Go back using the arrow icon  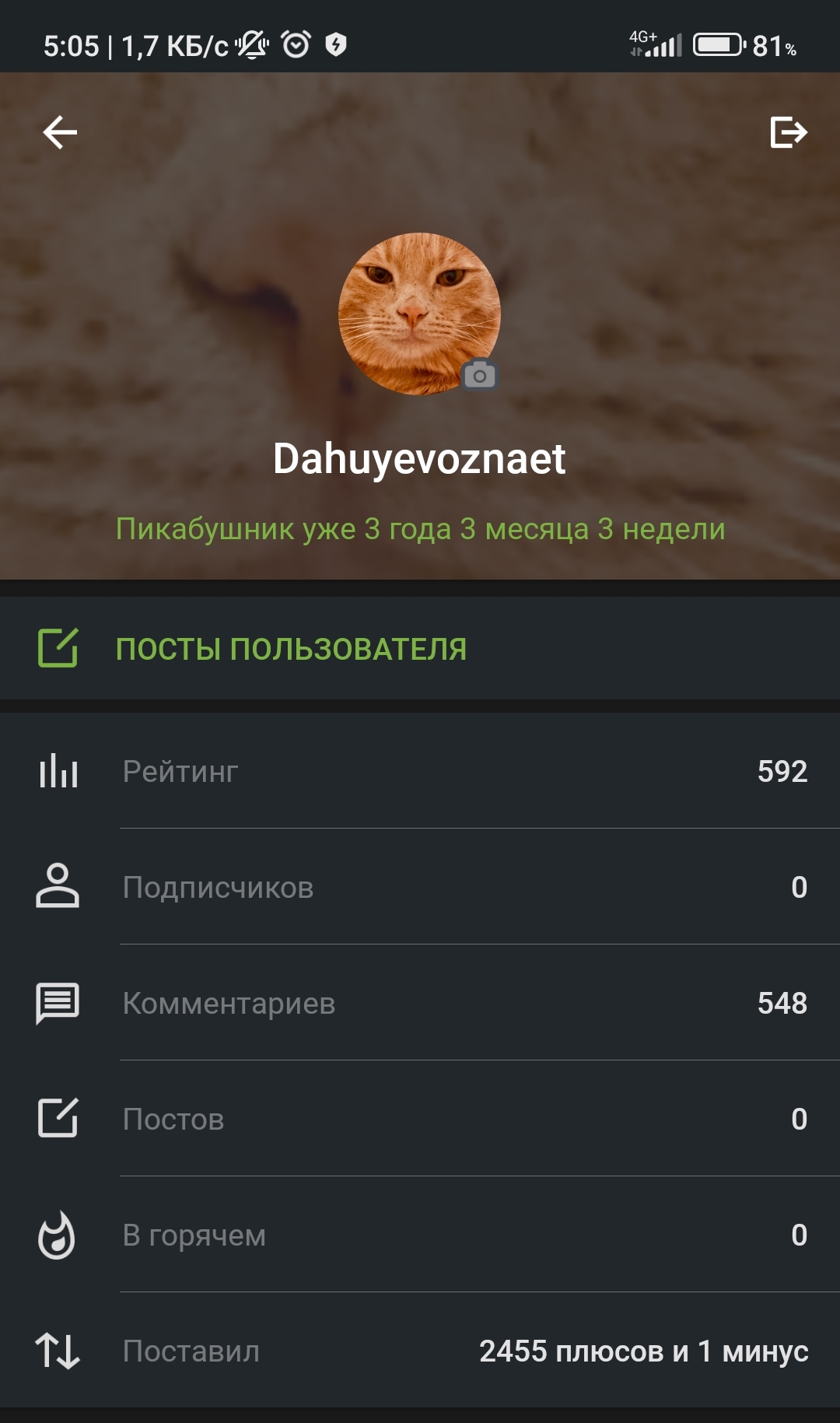click(x=60, y=132)
